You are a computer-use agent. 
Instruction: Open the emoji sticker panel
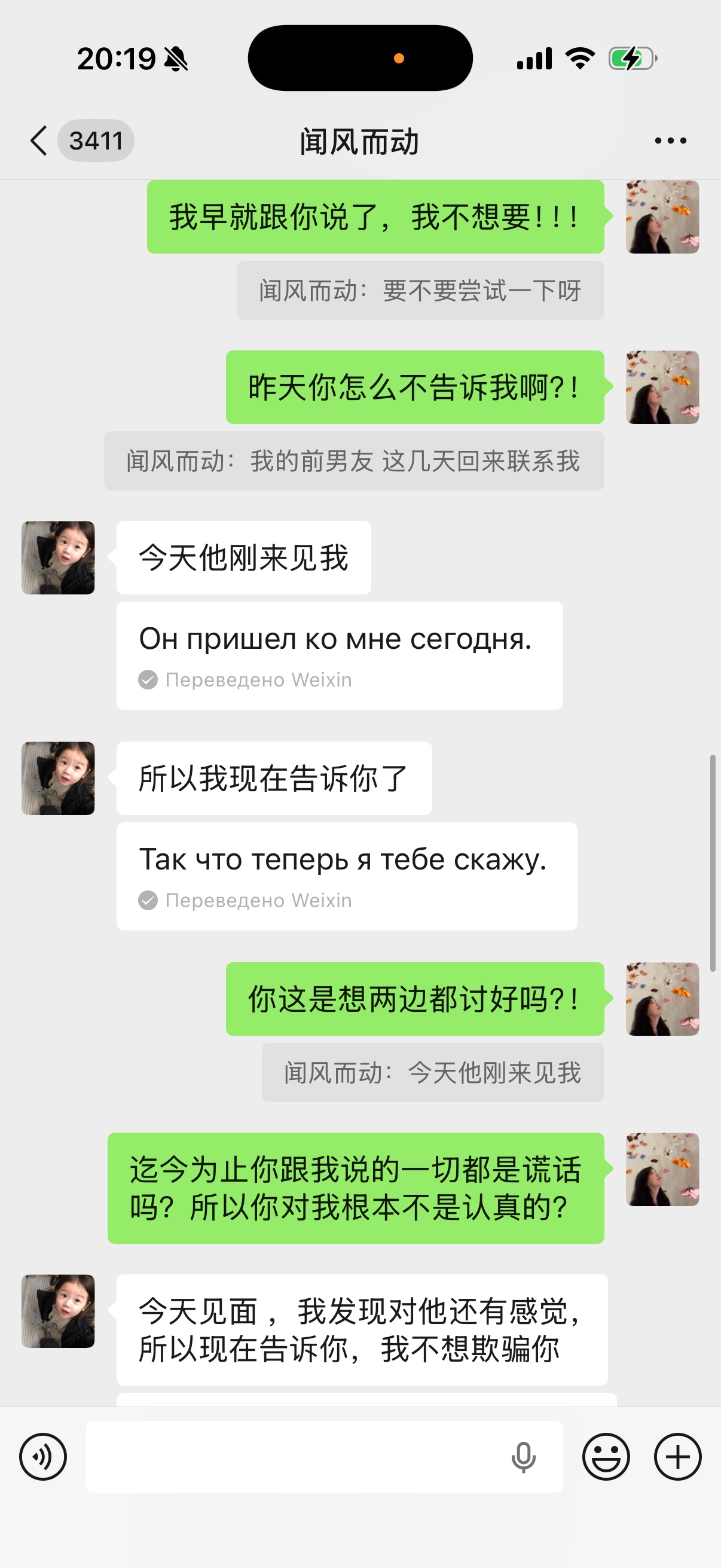606,1457
